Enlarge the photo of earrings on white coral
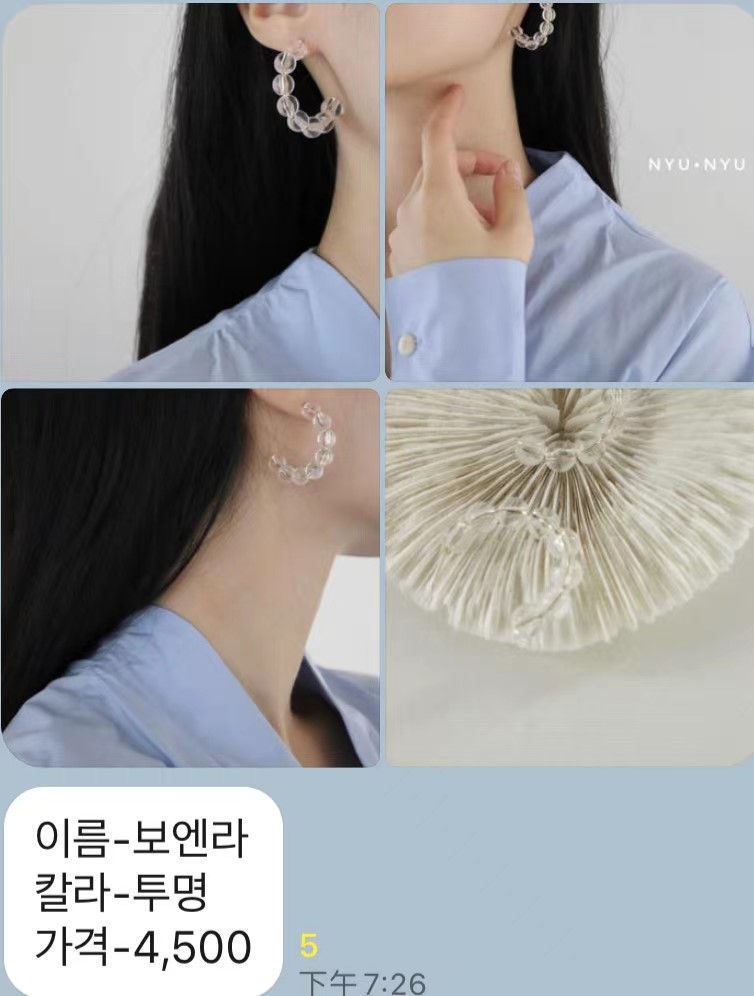 pos(569,577)
